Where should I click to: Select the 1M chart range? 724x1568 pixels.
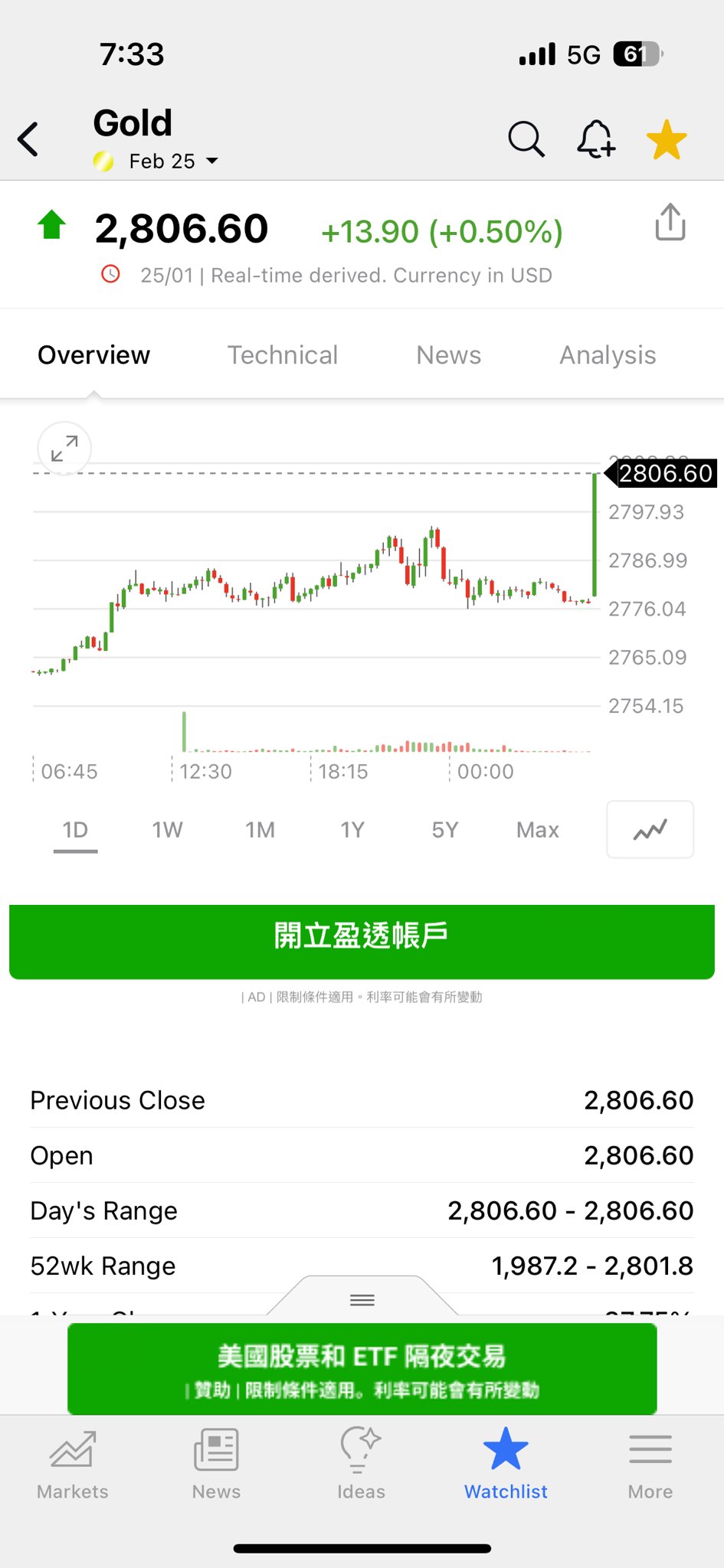point(260,830)
